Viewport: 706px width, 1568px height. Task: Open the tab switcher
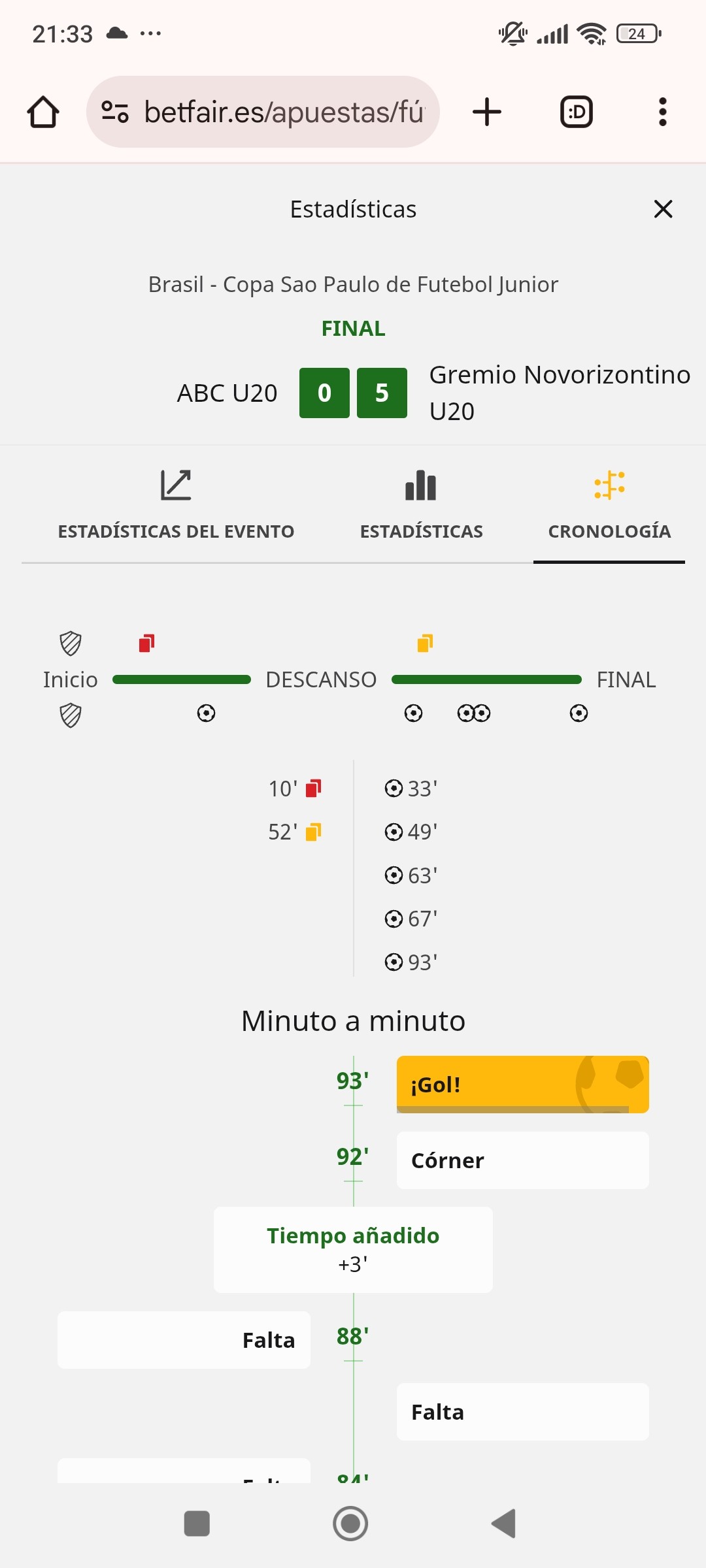click(x=577, y=112)
